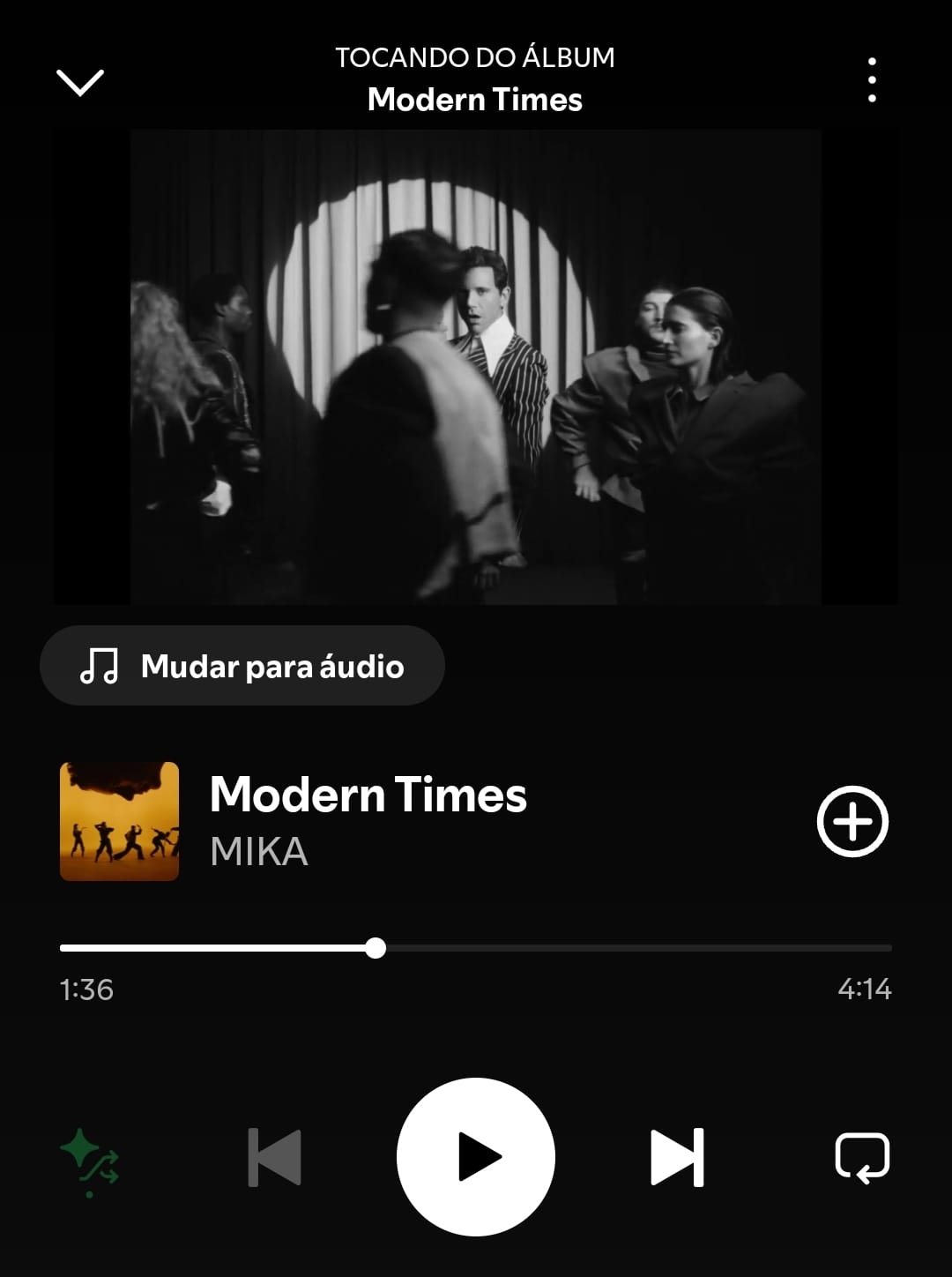
Task: Open artist page by clicking MIKA
Action: click(257, 853)
